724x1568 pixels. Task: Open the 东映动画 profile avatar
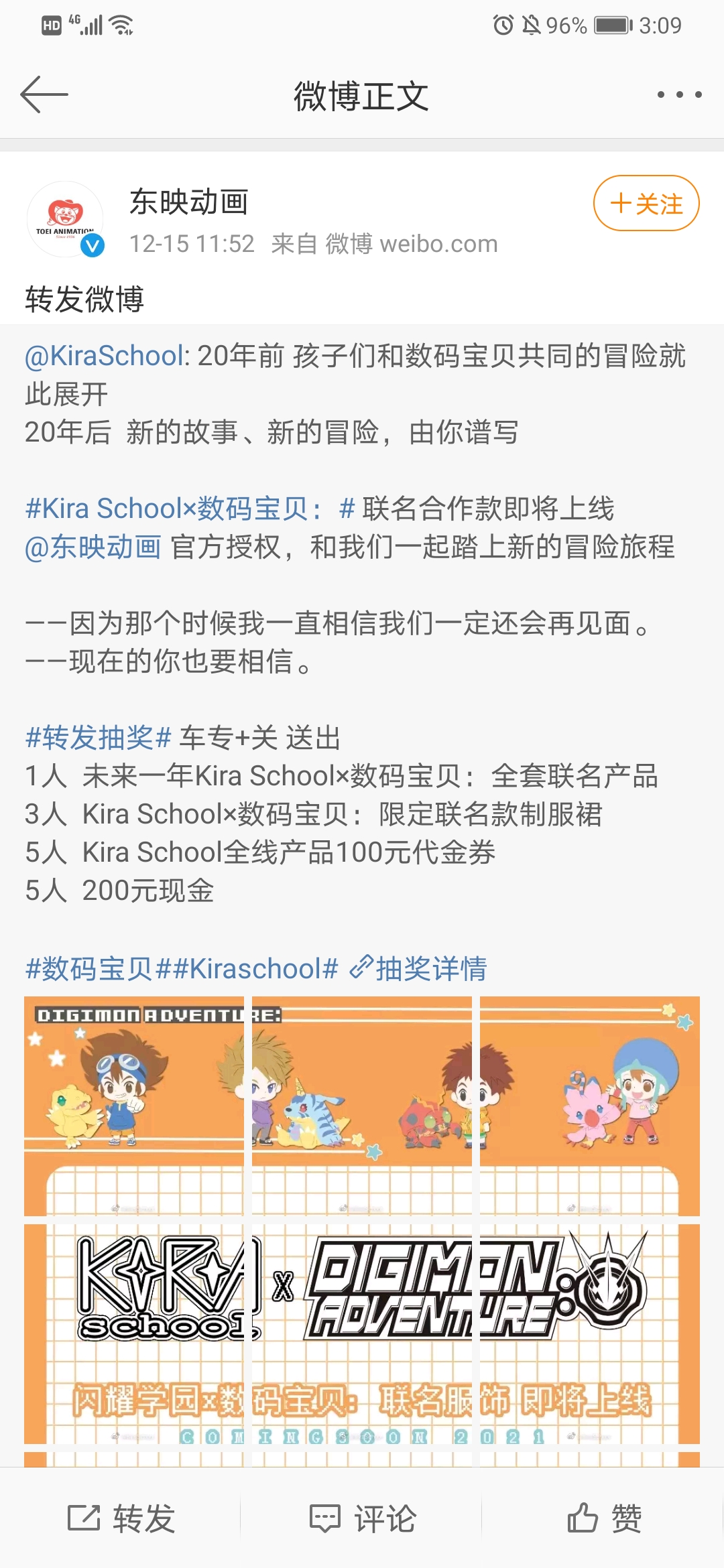65,219
